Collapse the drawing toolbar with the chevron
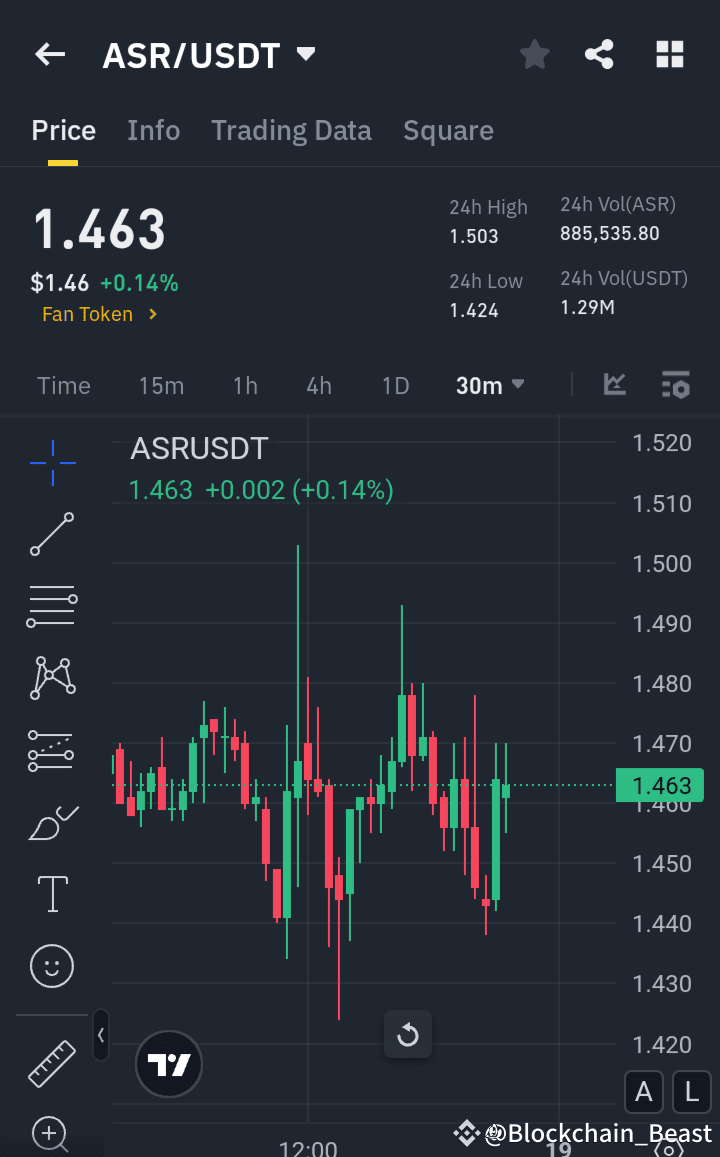 pyautogui.click(x=100, y=1036)
